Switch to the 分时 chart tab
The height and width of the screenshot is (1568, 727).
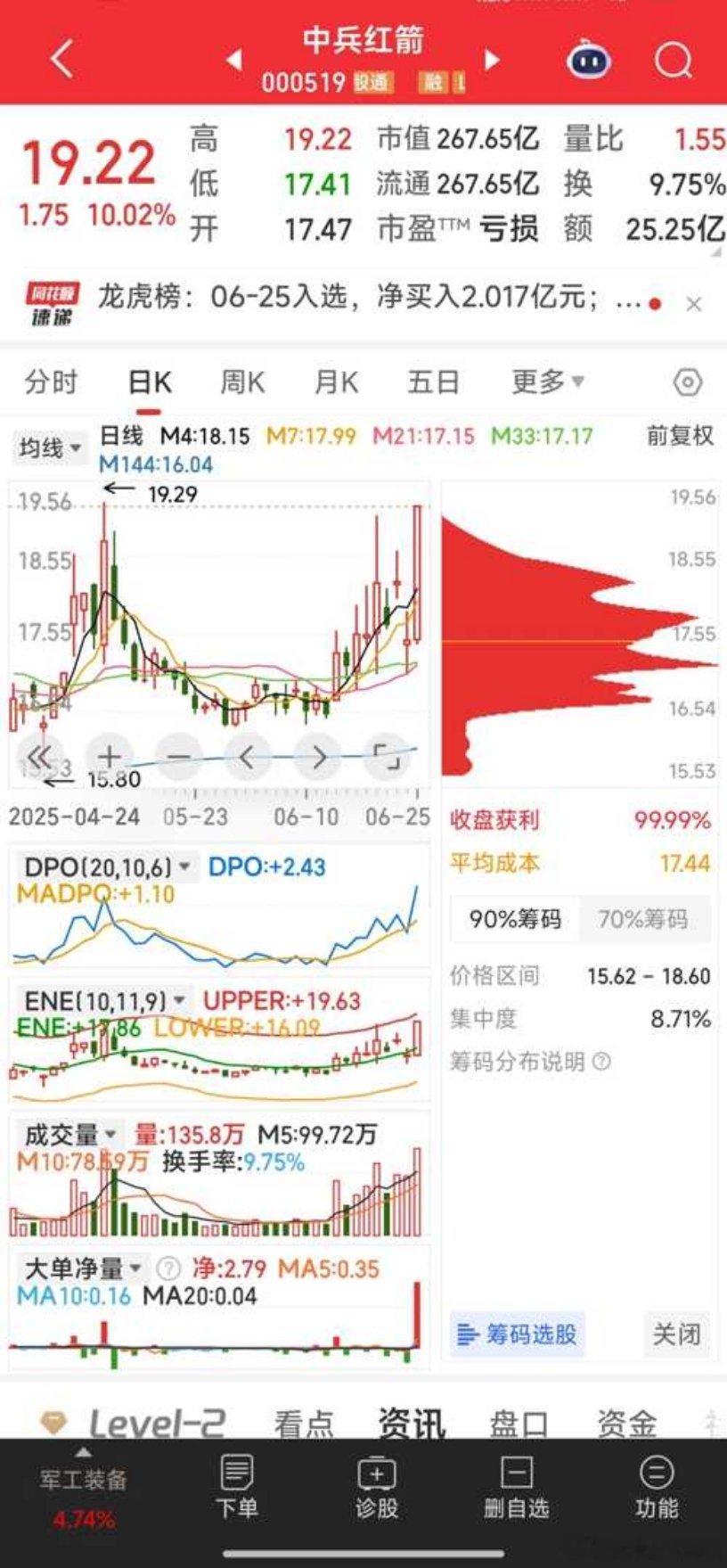point(52,382)
